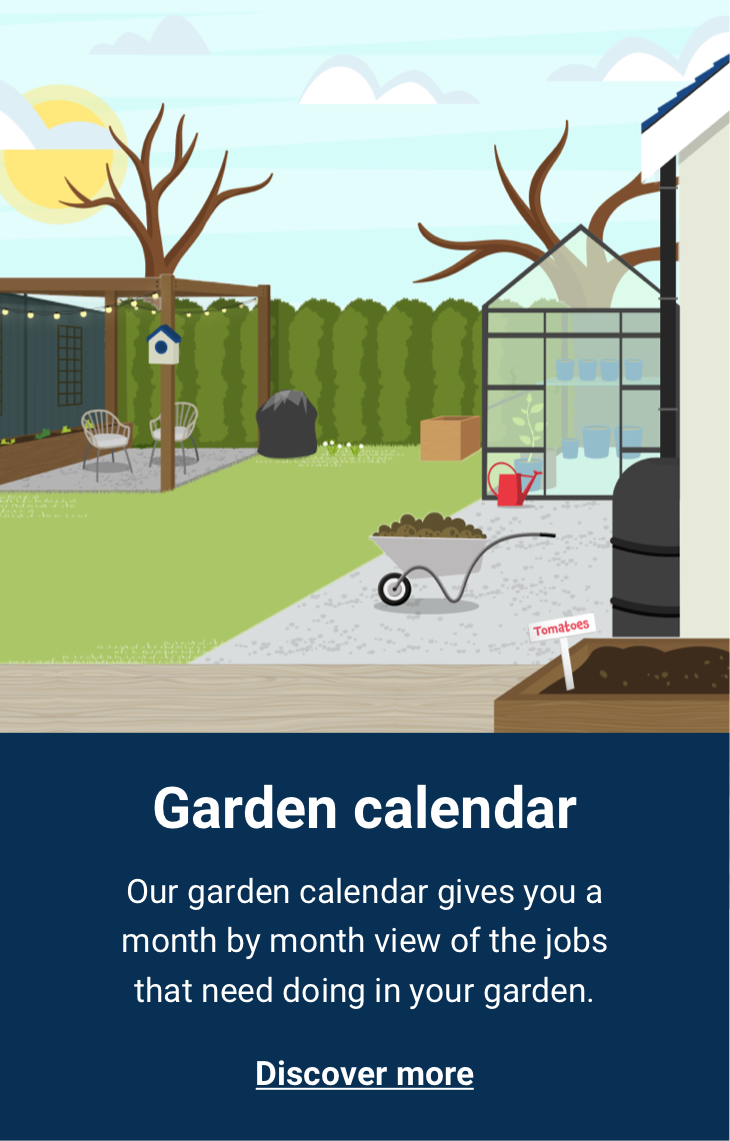
Task: Open the Garden calendar illustration card
Action: tap(364, 366)
